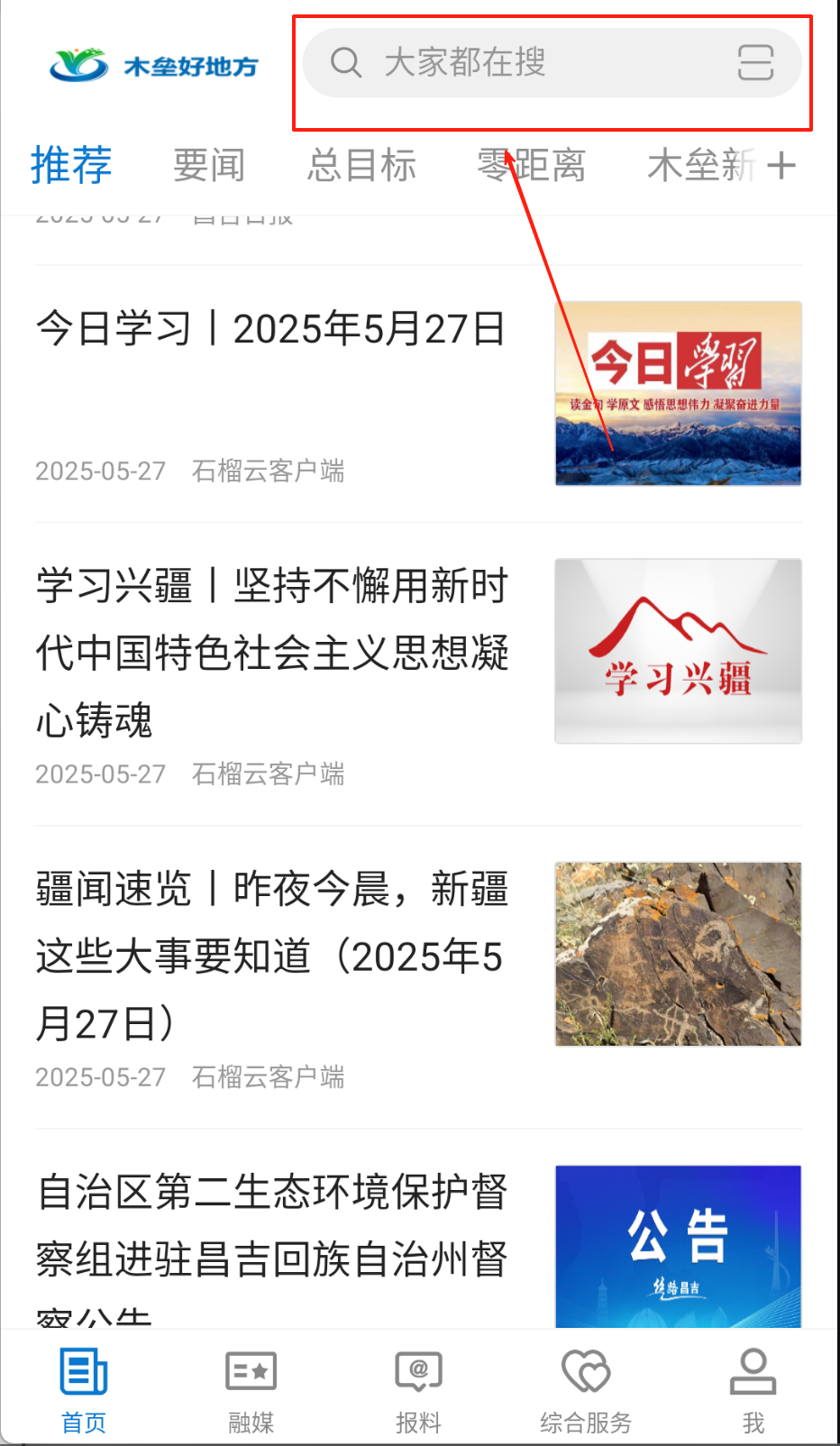Switch to the 总目标 tab
Image resolution: width=840 pixels, height=1446 pixels.
361,166
